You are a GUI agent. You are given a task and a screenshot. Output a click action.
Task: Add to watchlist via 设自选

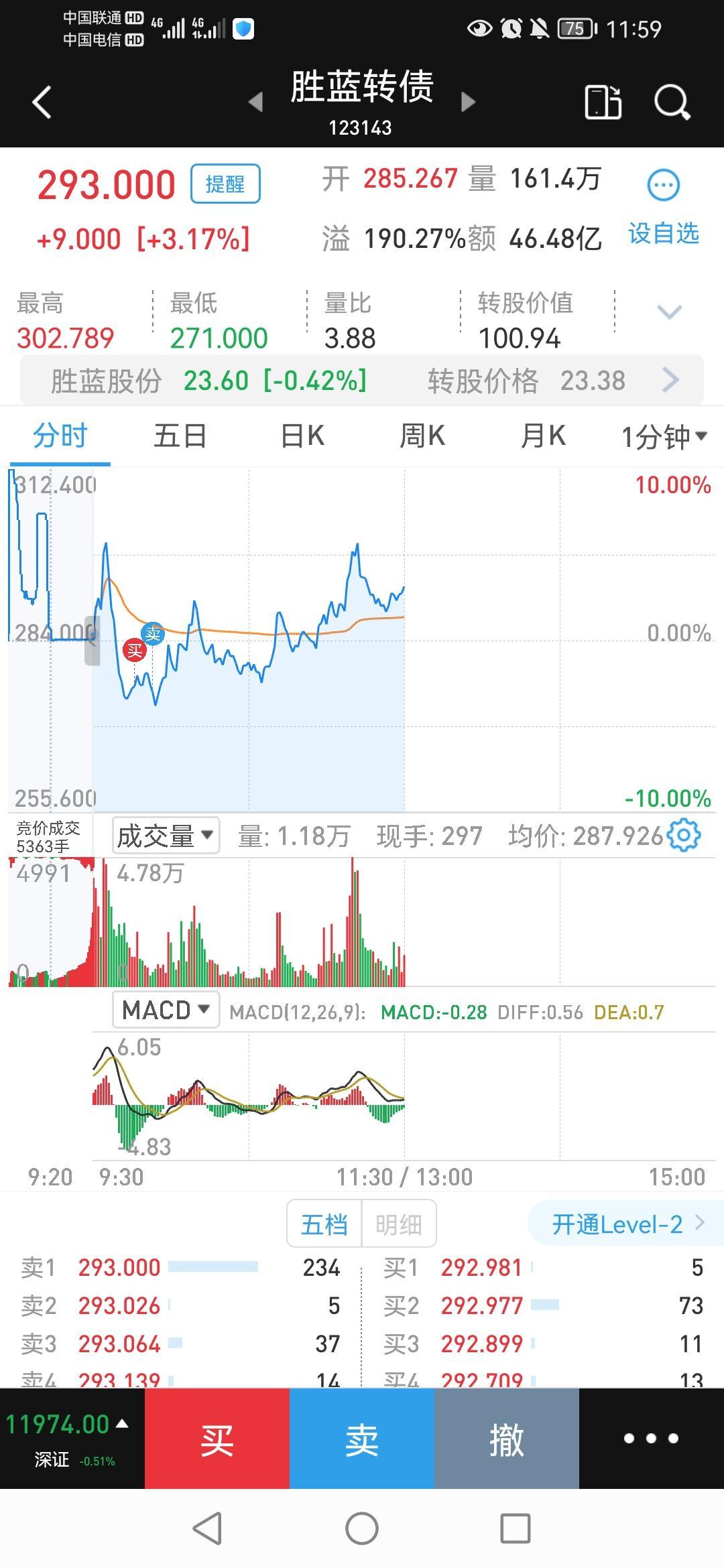[x=664, y=233]
